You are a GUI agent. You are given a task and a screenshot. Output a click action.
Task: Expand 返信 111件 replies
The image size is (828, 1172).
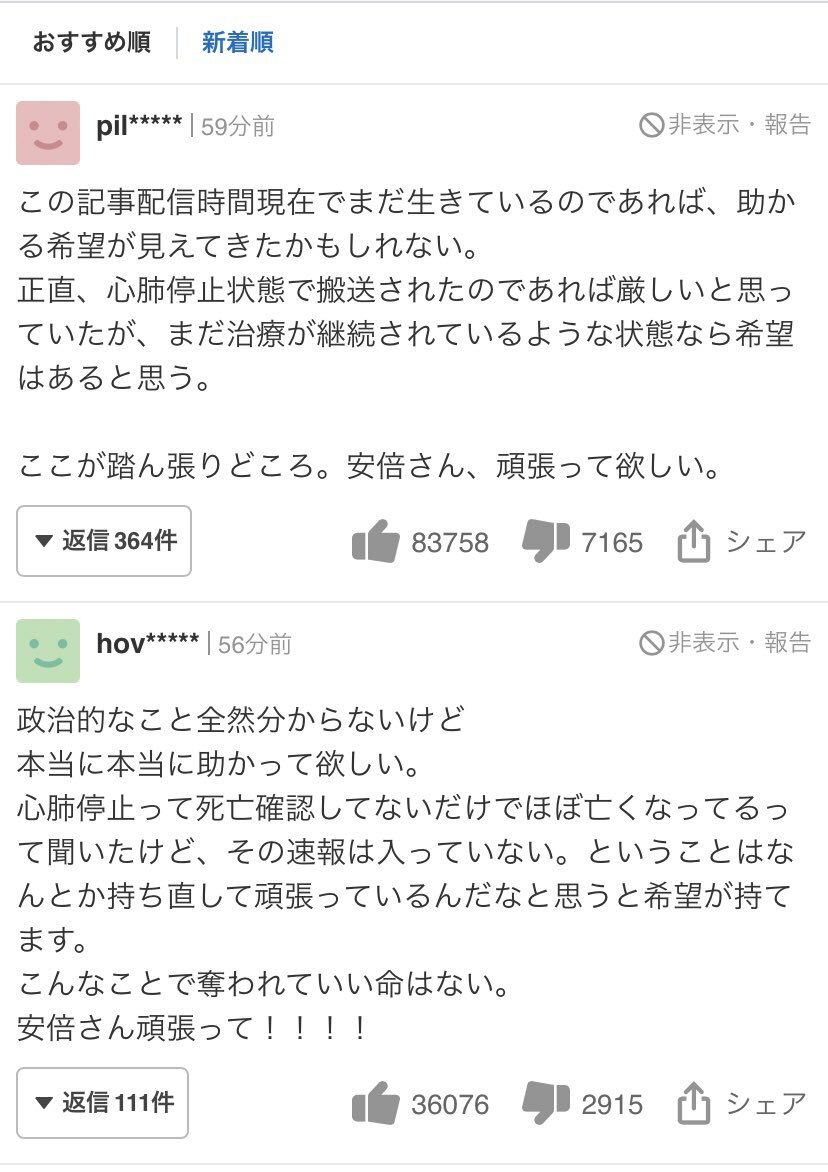102,1103
